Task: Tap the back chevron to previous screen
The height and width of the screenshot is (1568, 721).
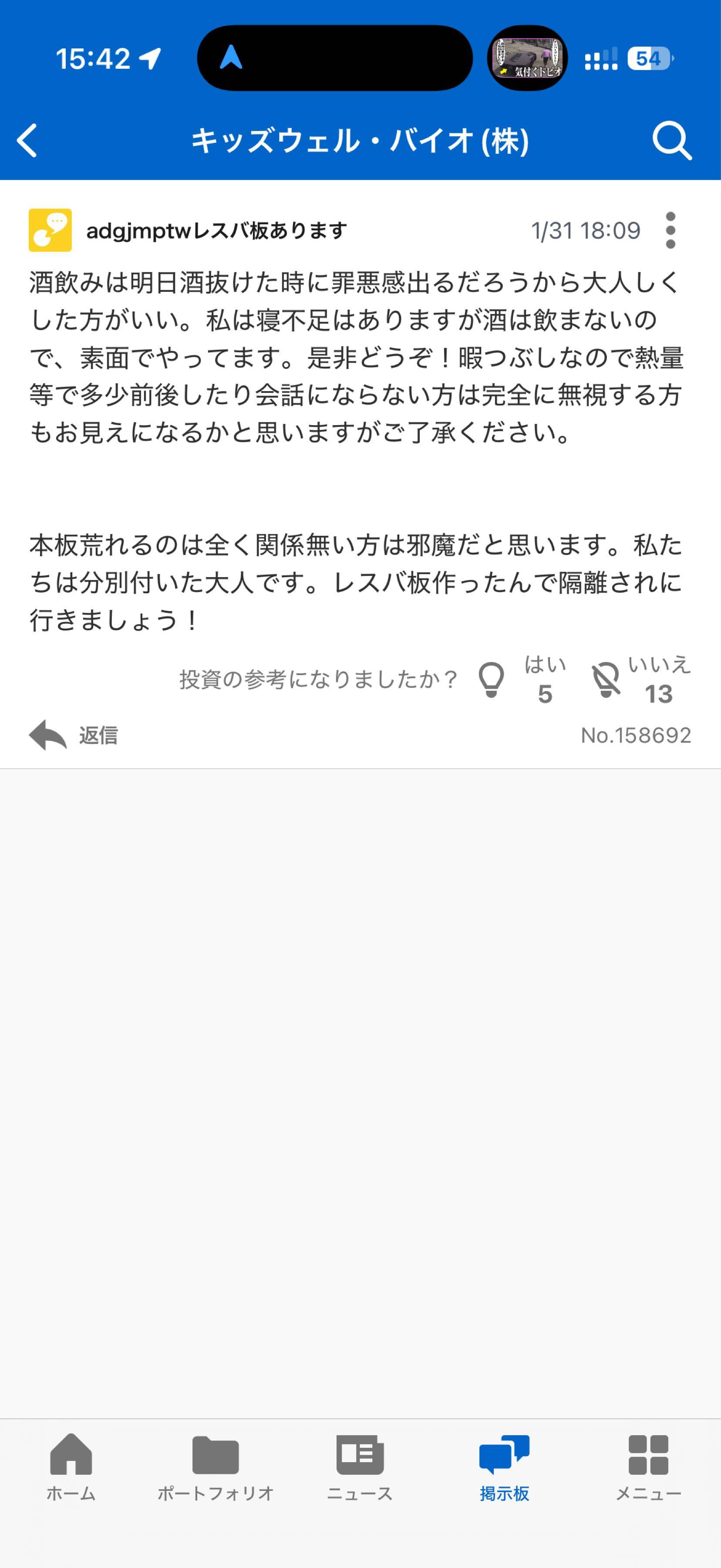Action: tap(26, 140)
